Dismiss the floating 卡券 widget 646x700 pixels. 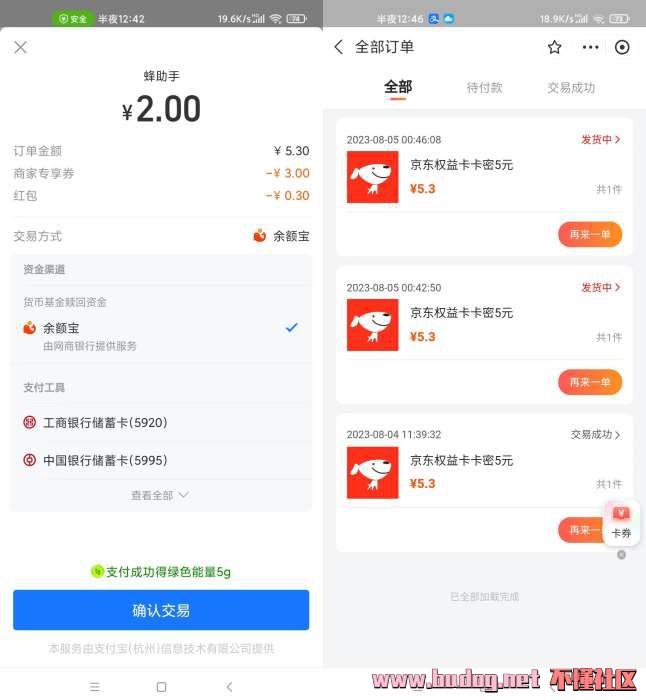coord(621,555)
